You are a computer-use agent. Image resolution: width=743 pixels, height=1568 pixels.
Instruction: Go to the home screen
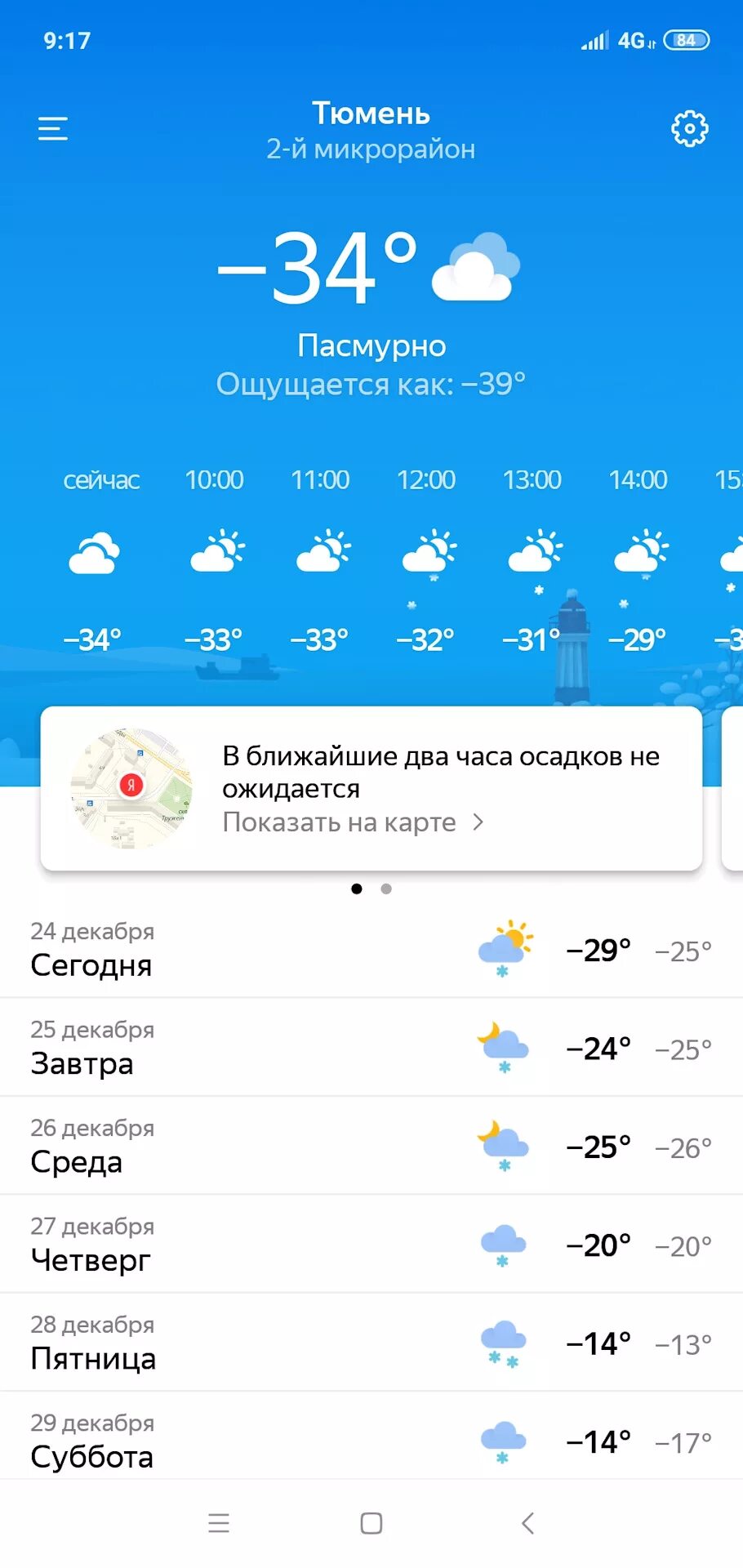pos(371,1523)
